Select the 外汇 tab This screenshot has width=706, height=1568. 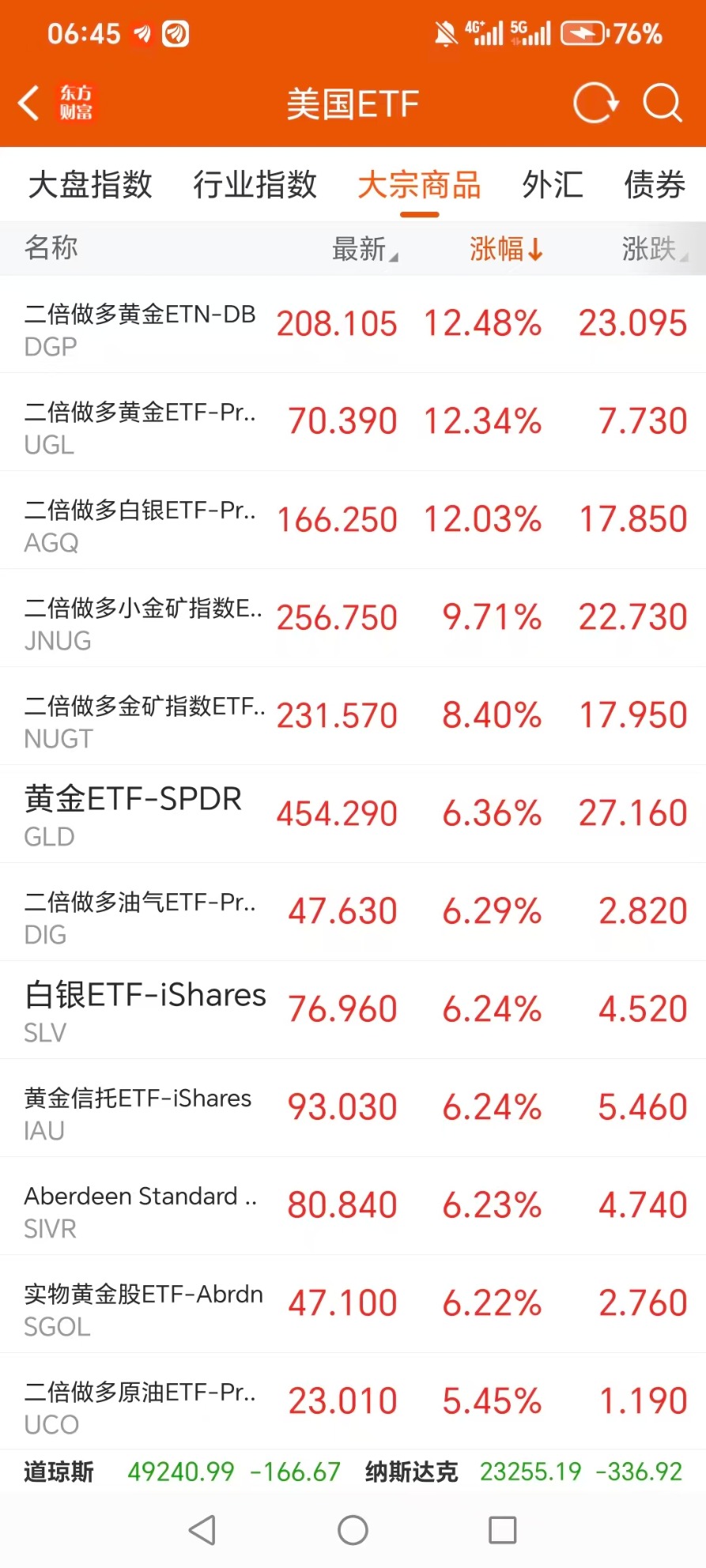click(552, 185)
